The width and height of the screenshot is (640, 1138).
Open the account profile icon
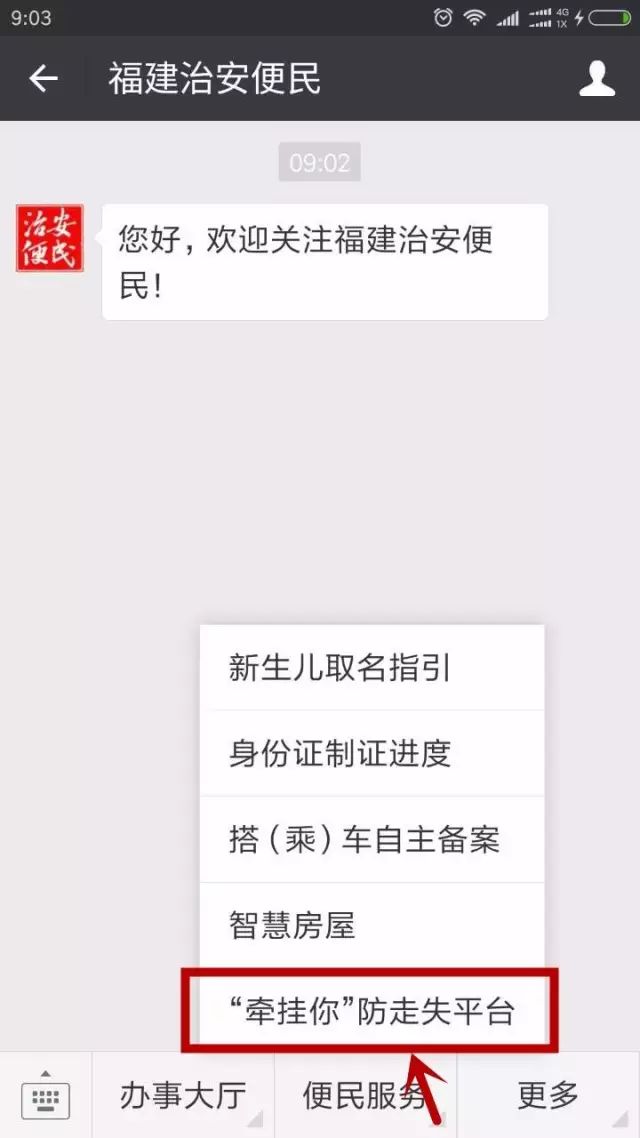coord(597,79)
